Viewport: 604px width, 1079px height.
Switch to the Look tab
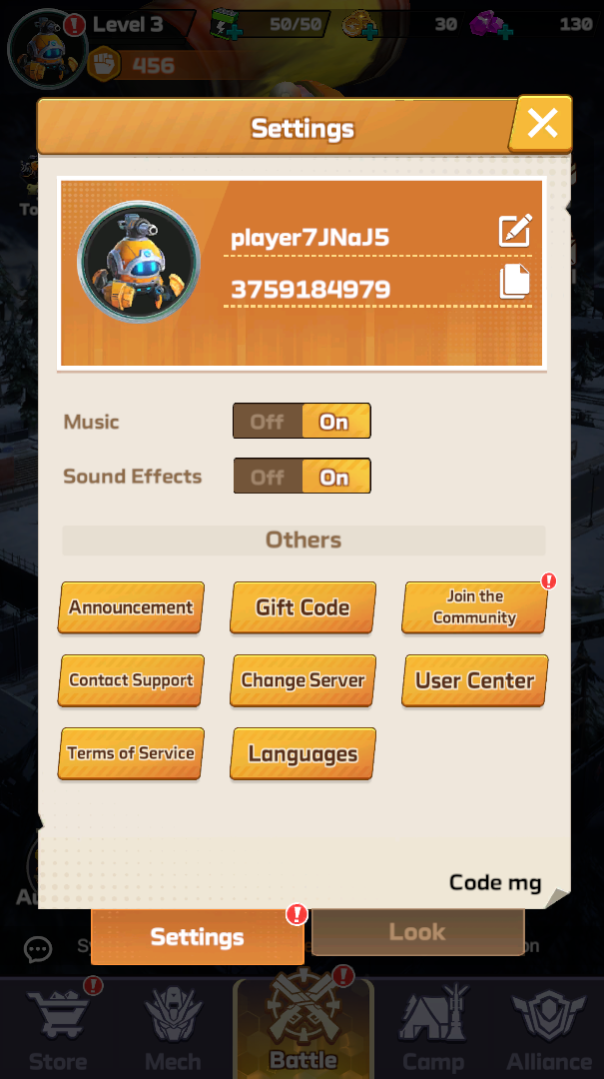417,932
